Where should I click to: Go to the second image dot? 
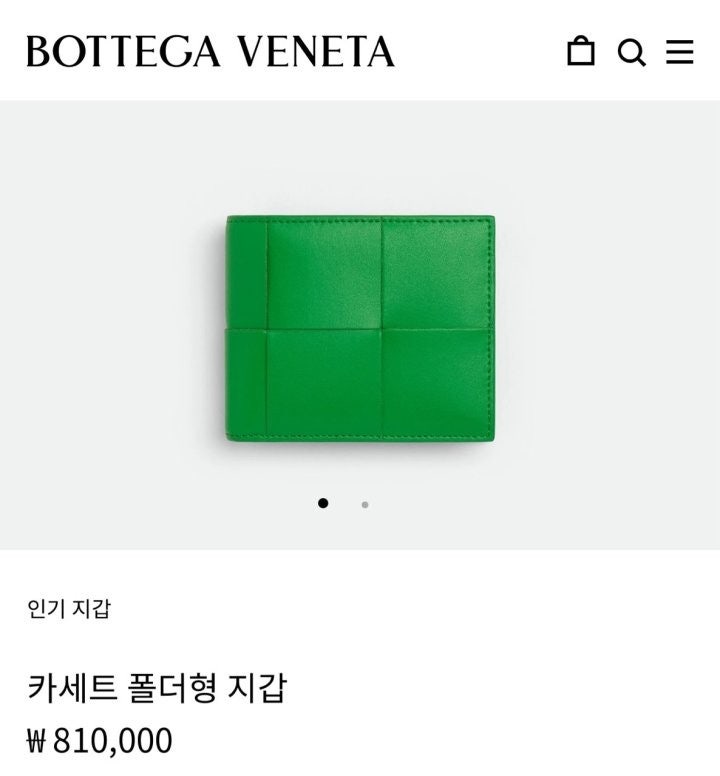click(x=365, y=505)
